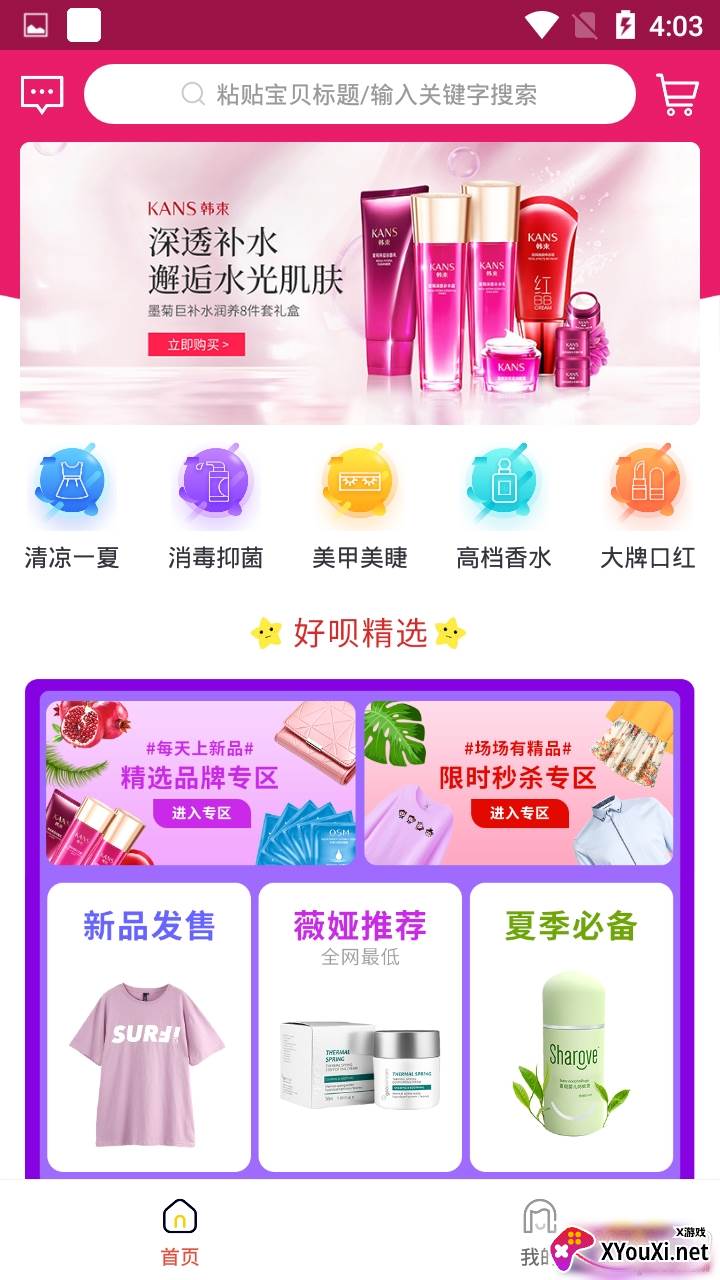
Task: Enter the 限时秒杀专区 zone
Action: click(x=518, y=783)
